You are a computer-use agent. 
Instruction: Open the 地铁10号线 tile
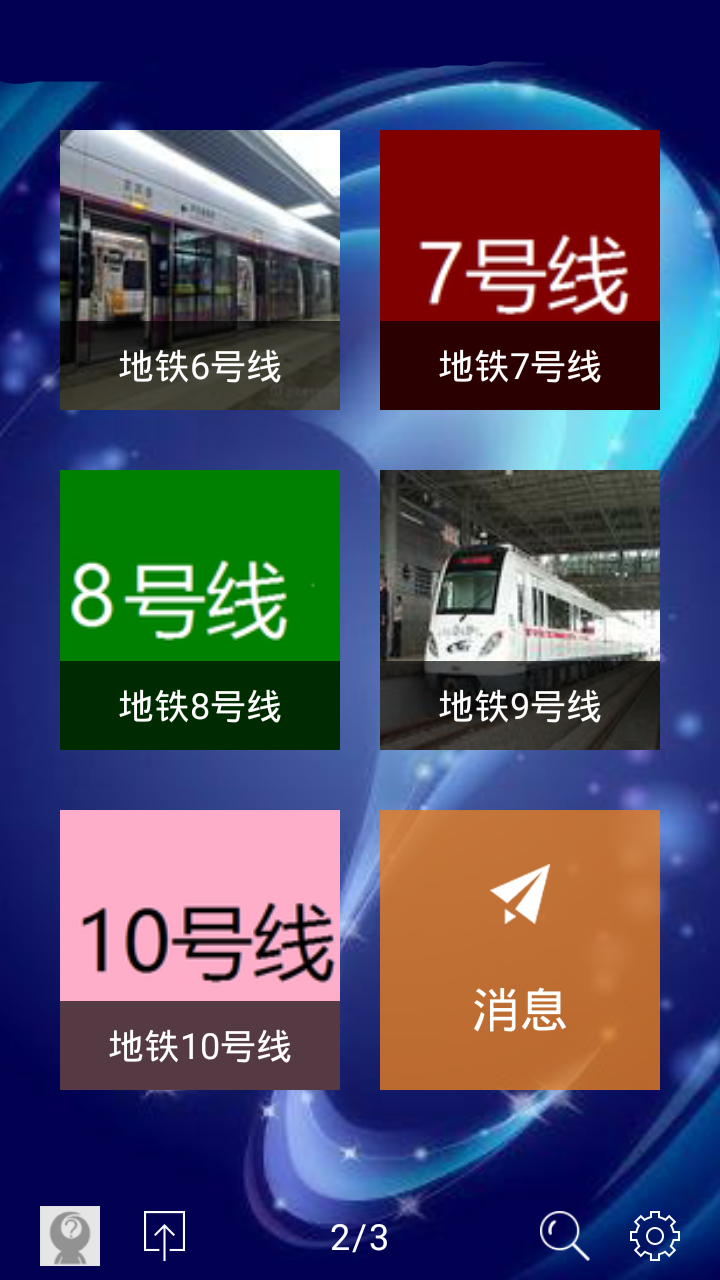coord(200,950)
